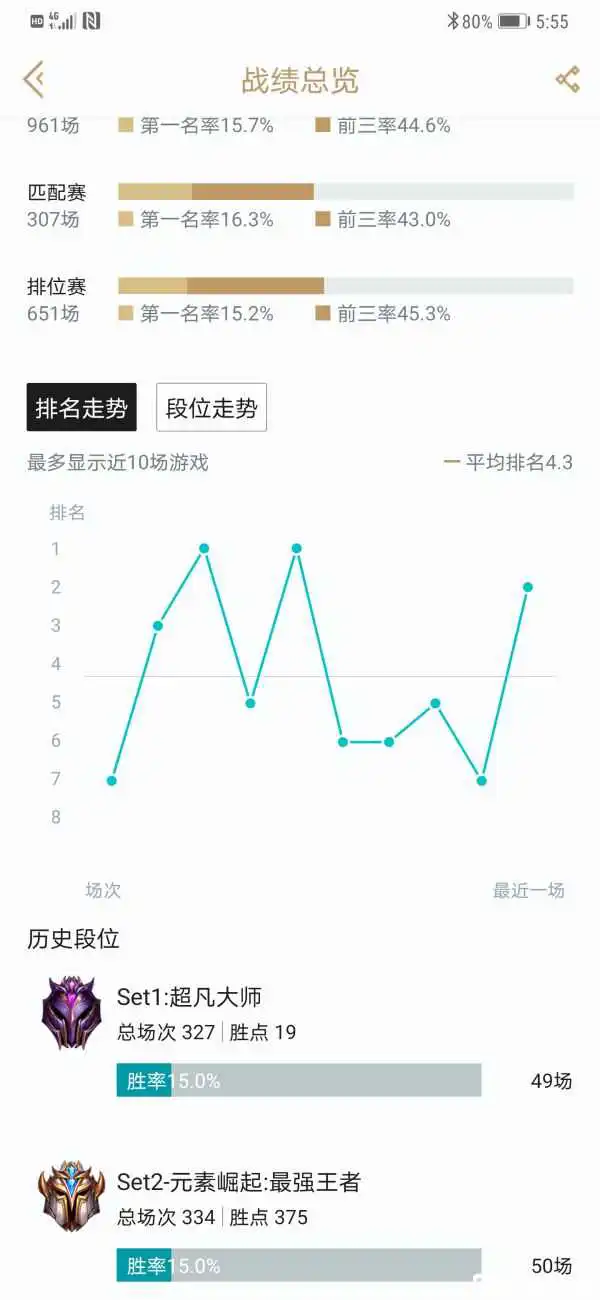Switch to the 排名走势 tab
600x1300 pixels.
pyautogui.click(x=81, y=407)
